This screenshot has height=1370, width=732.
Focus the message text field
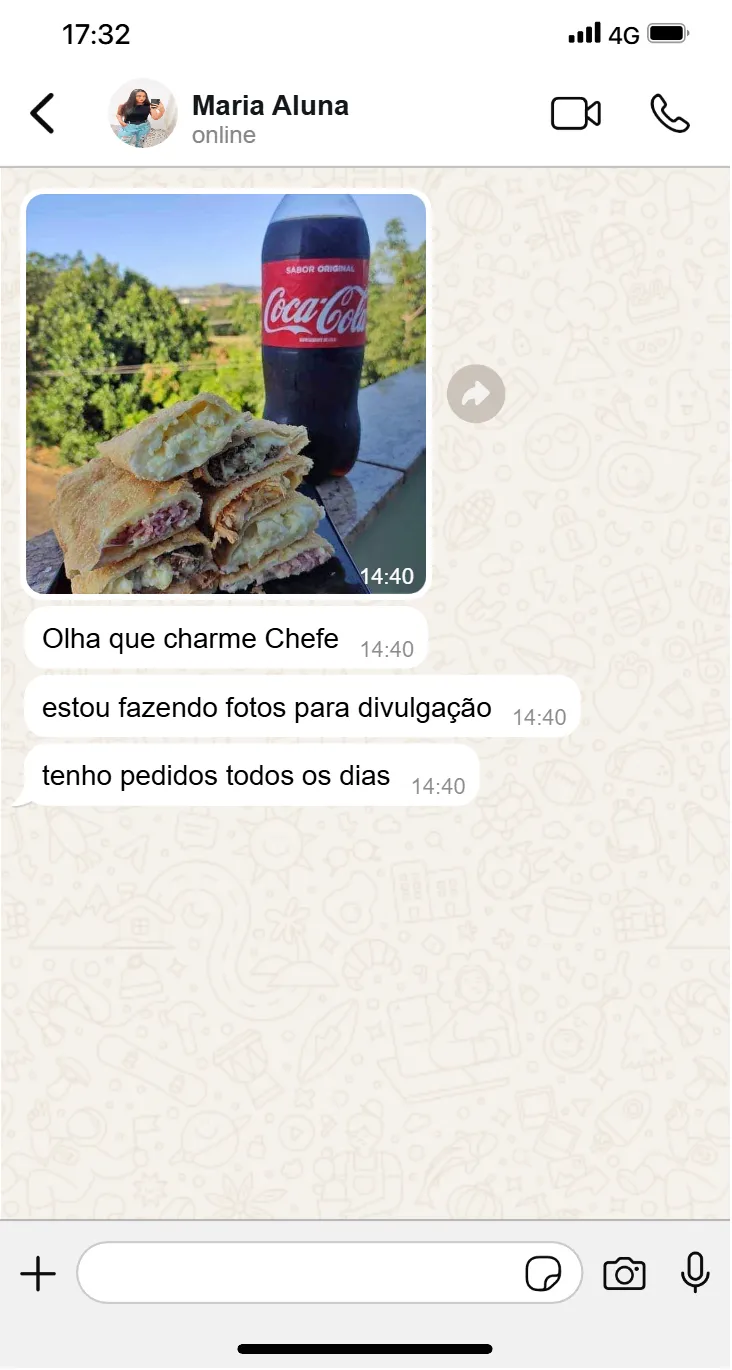pyautogui.click(x=300, y=1274)
